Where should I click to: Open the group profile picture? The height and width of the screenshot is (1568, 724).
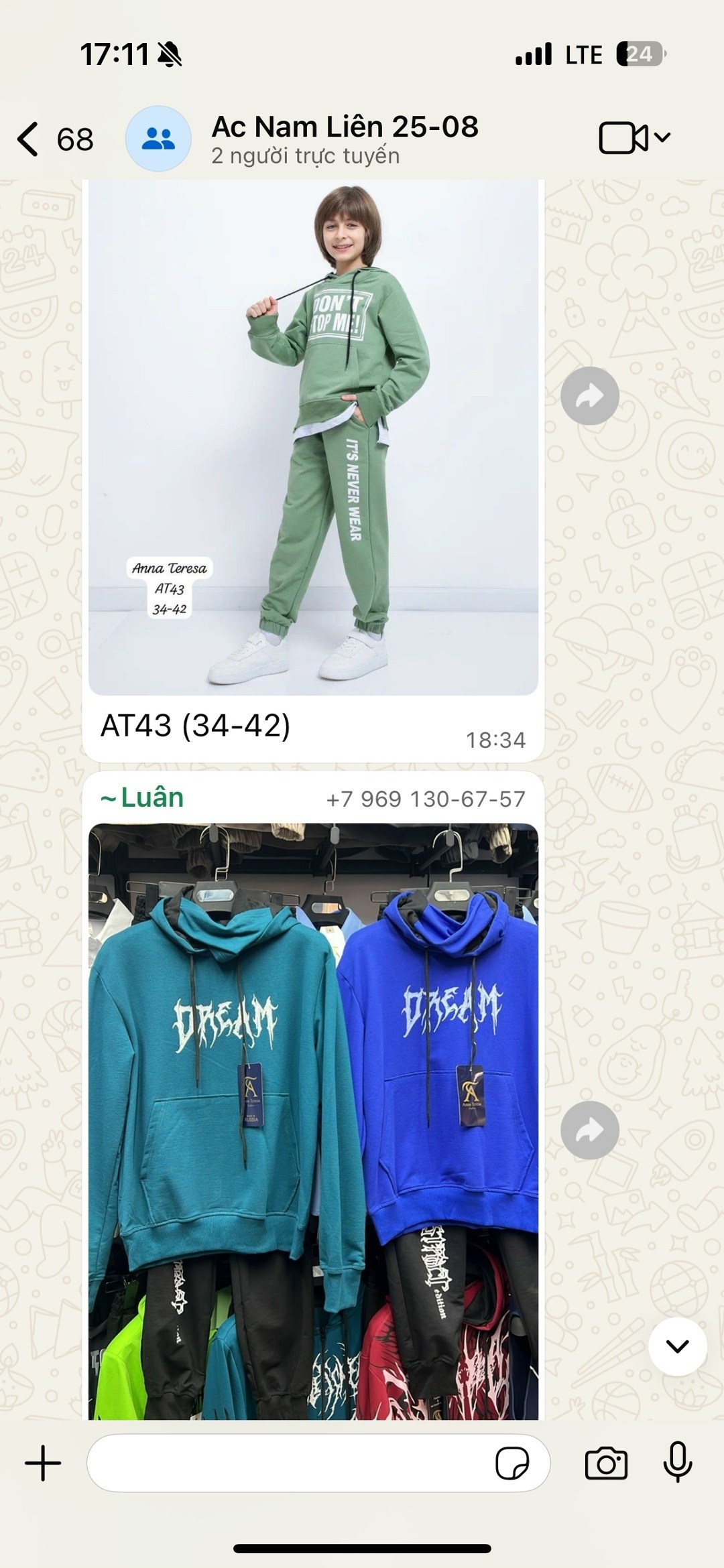tap(158, 139)
